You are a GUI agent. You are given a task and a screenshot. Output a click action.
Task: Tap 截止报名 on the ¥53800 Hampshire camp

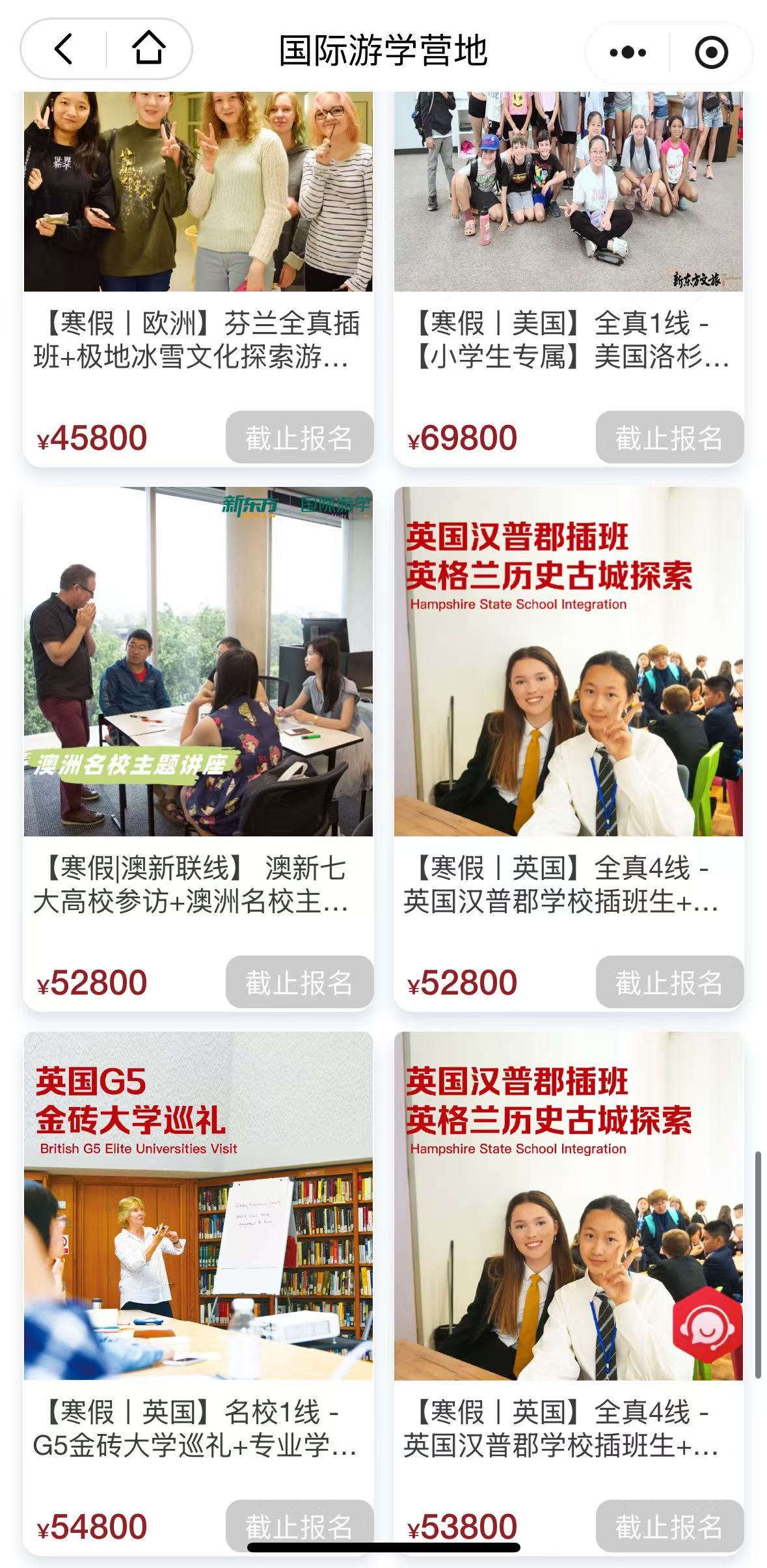pos(669,1526)
